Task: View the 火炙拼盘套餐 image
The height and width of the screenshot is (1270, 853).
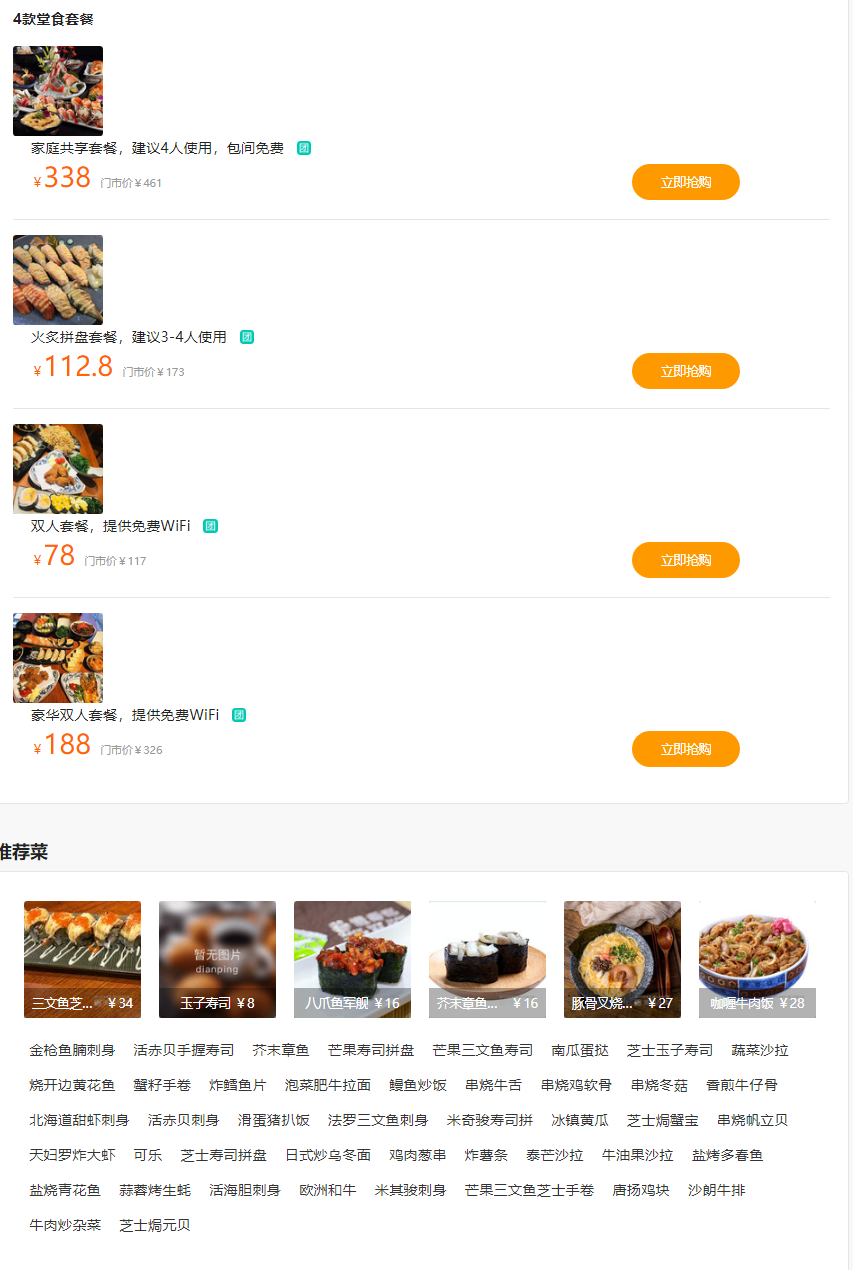Action: pos(58,280)
